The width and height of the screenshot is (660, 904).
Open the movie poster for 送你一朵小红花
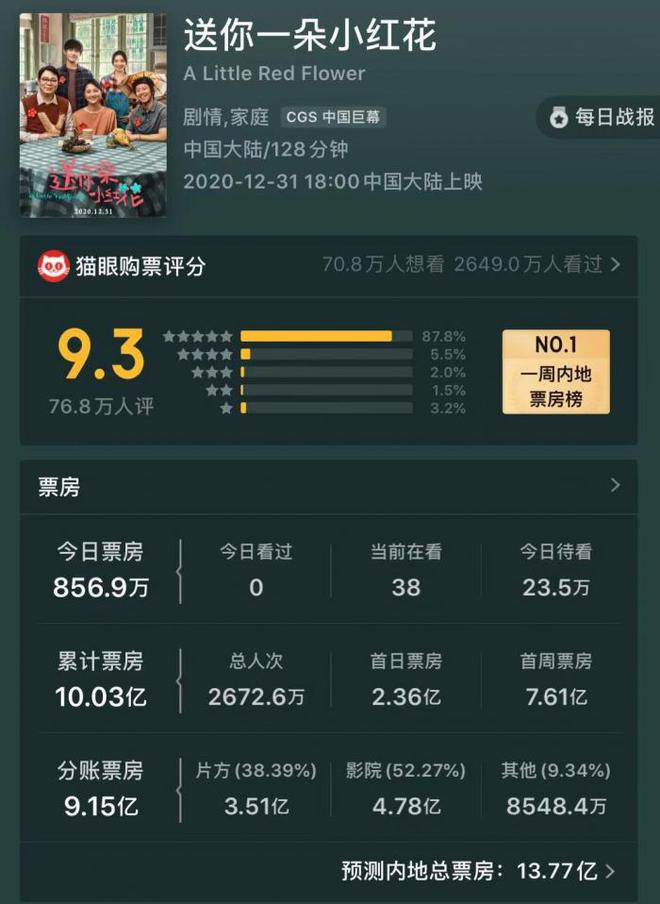pyautogui.click(x=93, y=114)
